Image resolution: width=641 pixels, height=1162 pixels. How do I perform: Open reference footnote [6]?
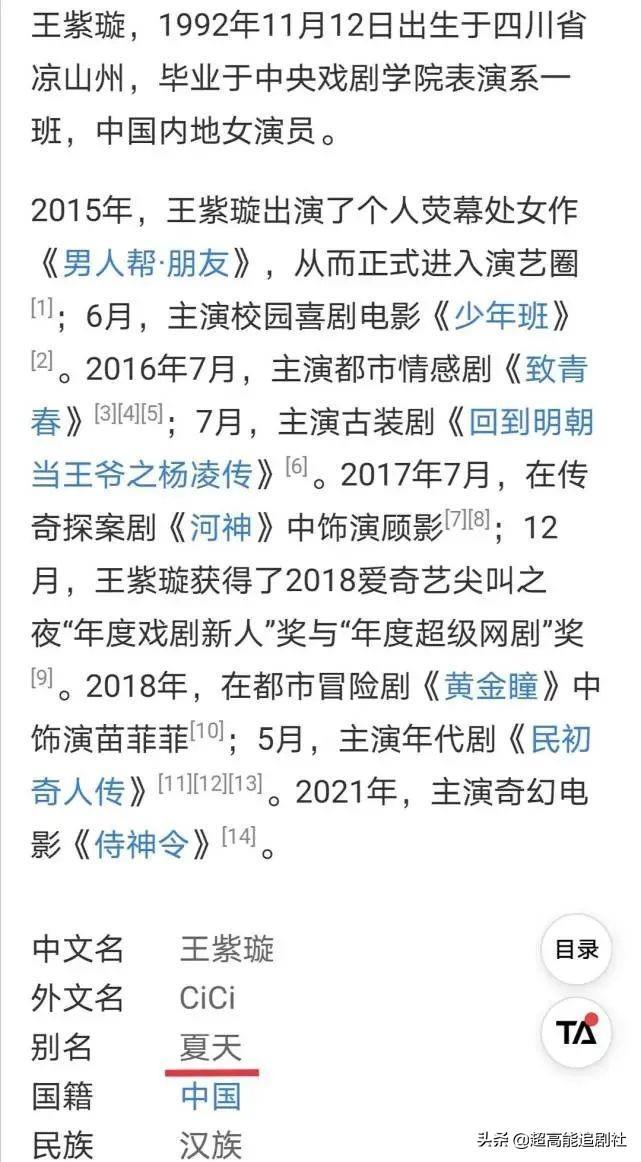[295, 465]
